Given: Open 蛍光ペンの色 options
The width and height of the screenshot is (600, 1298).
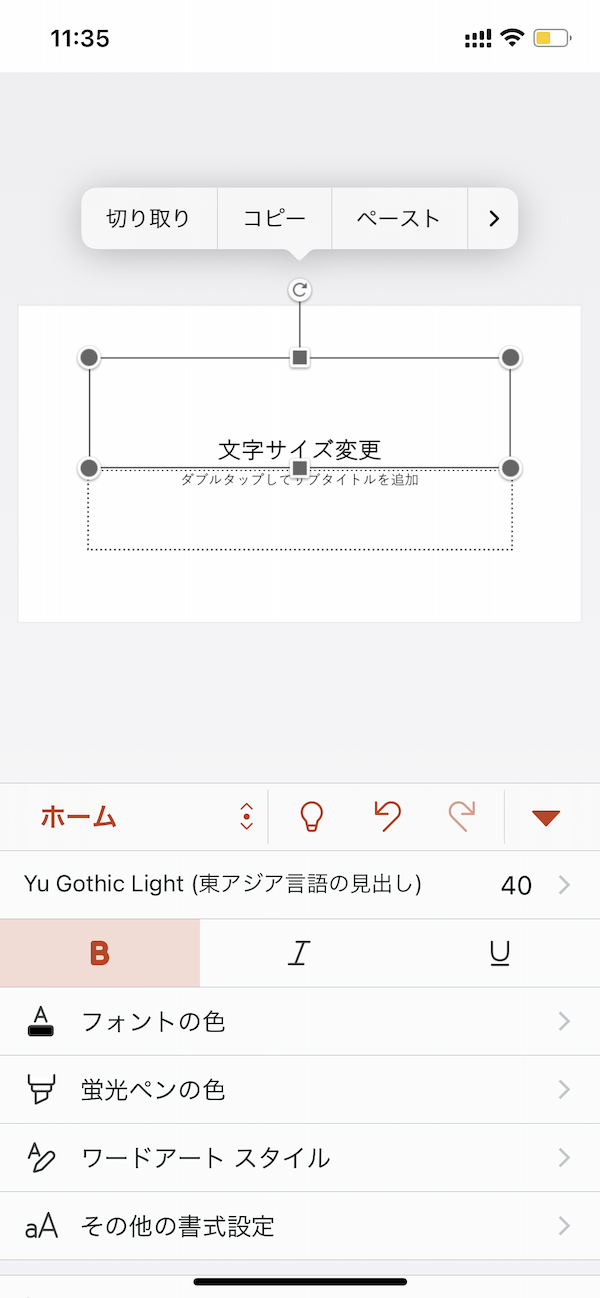Looking at the screenshot, I should pos(300,1090).
